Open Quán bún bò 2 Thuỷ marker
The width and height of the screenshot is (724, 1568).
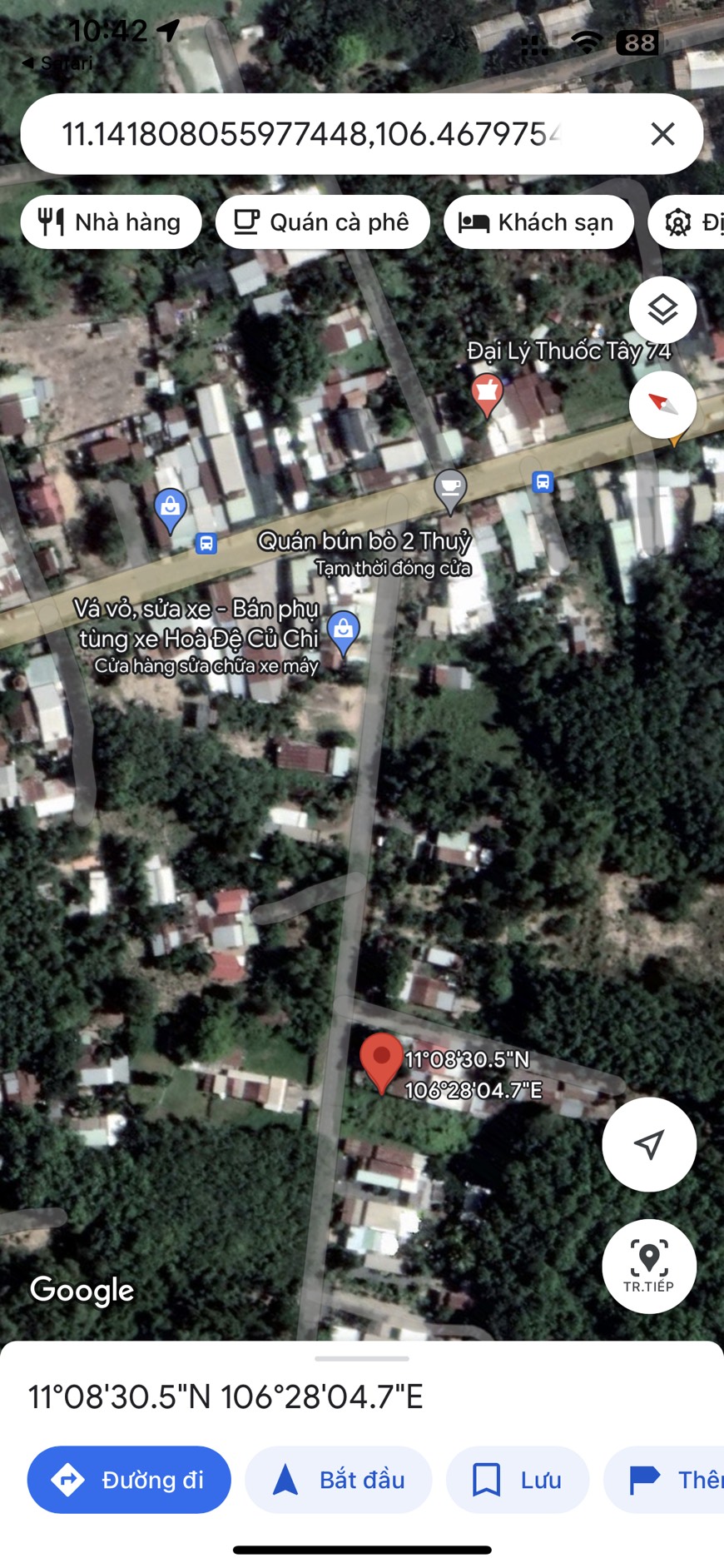450,490
